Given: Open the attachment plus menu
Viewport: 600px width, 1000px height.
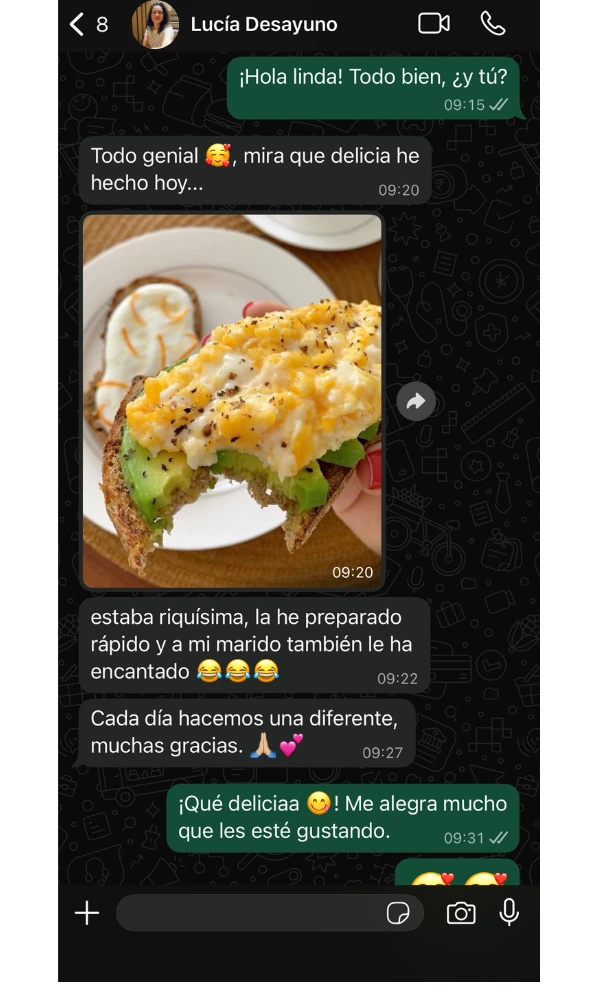Looking at the screenshot, I should click(87, 912).
